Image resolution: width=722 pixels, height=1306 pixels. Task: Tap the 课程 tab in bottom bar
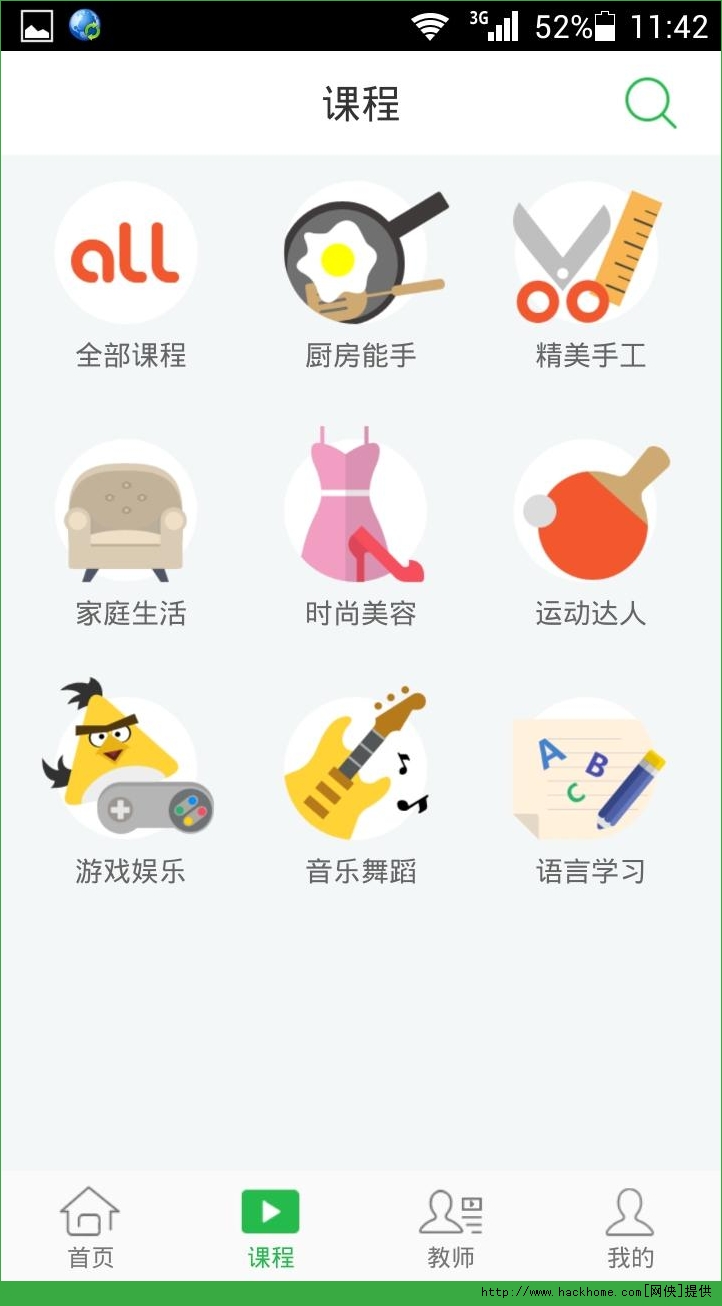pyautogui.click(x=270, y=1227)
